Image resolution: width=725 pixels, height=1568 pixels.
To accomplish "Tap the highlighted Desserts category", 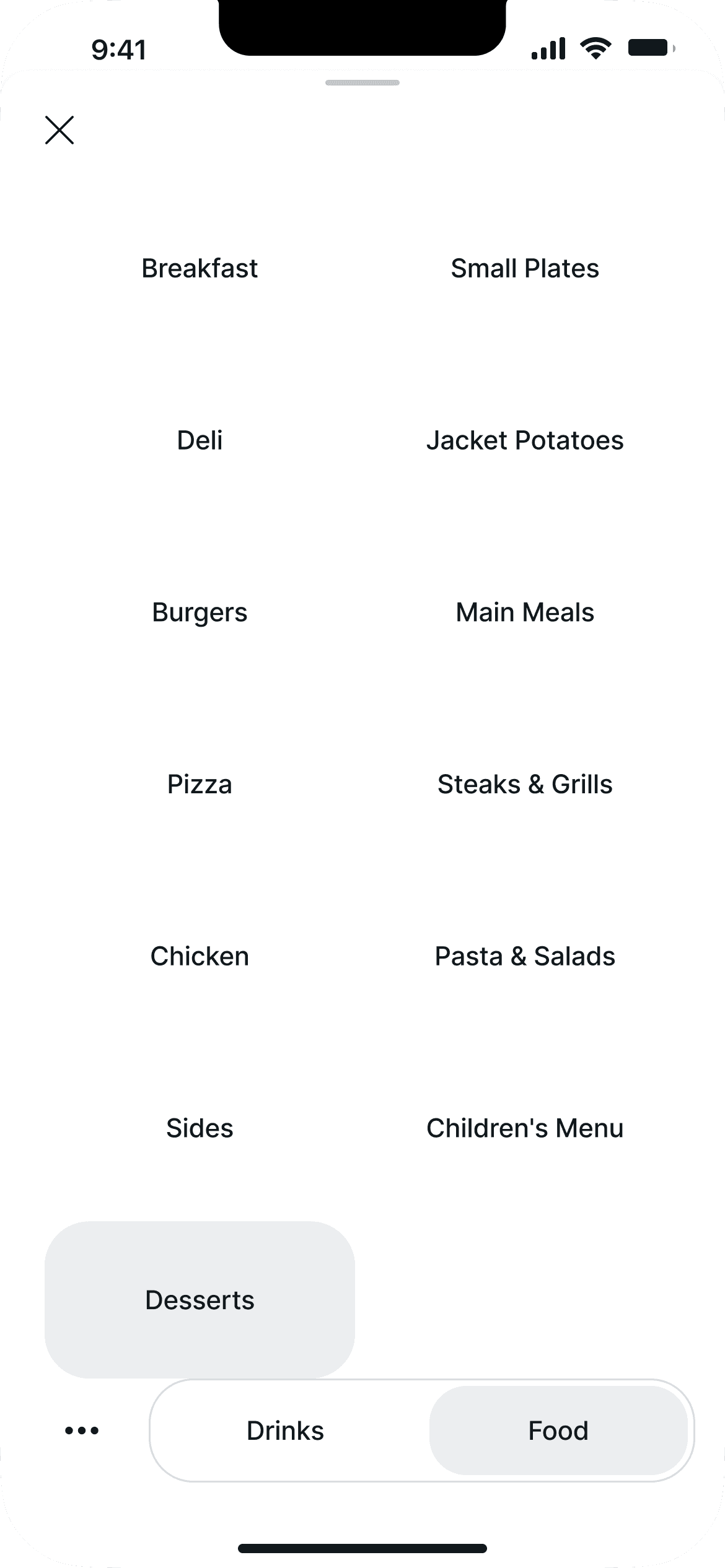I will click(200, 1300).
